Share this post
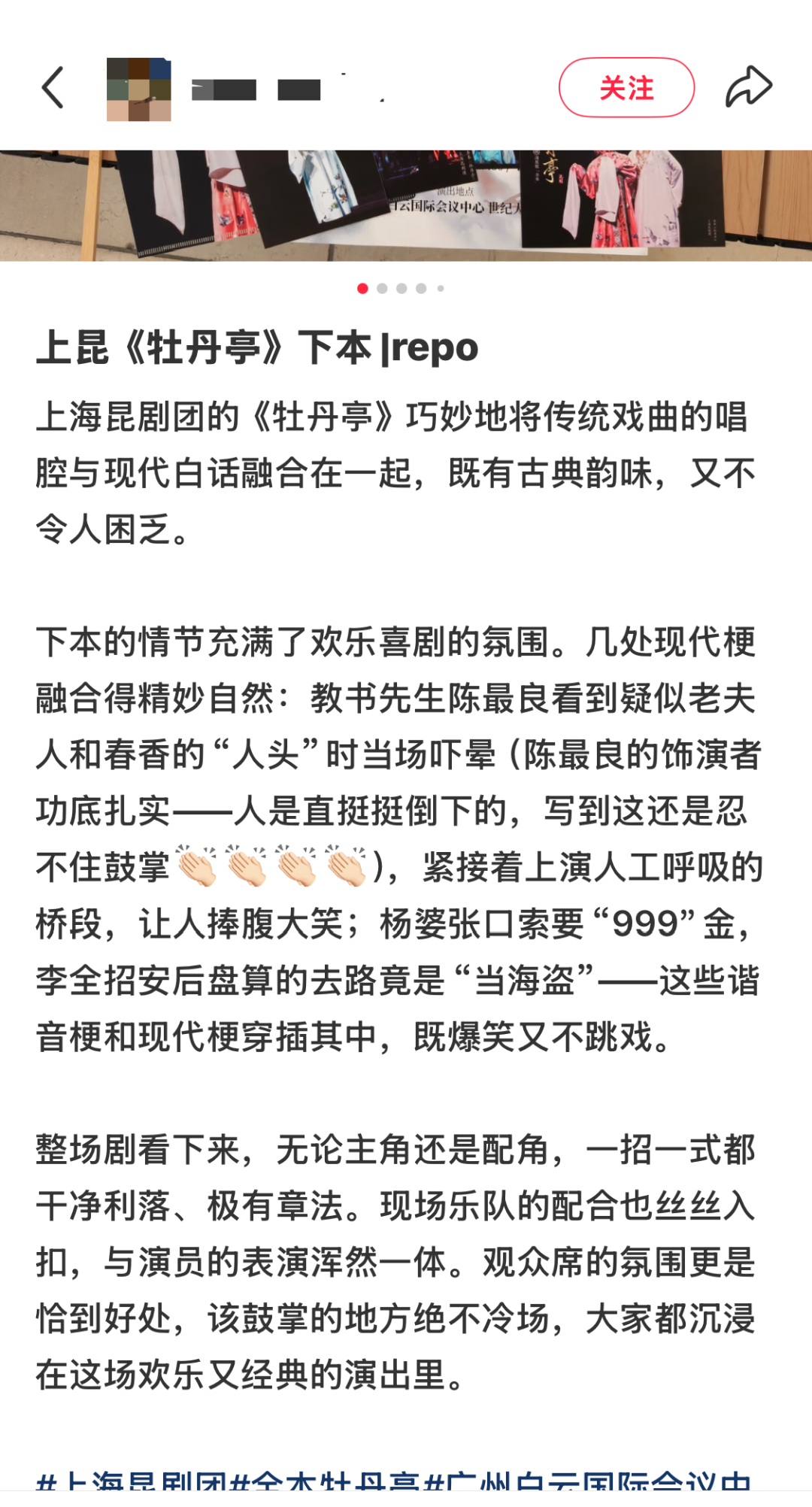This screenshot has width=812, height=1507. coord(748,87)
